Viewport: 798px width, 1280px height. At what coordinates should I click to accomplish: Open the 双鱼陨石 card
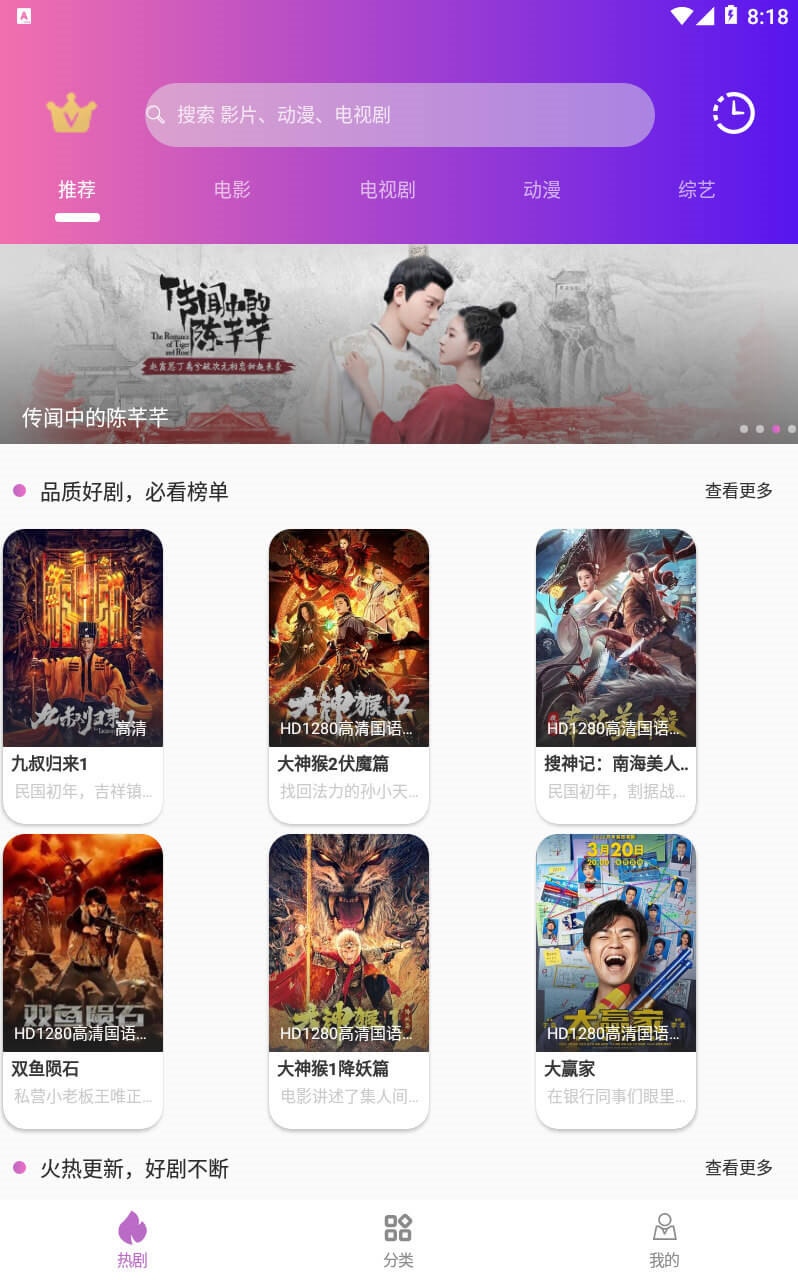pos(83,981)
